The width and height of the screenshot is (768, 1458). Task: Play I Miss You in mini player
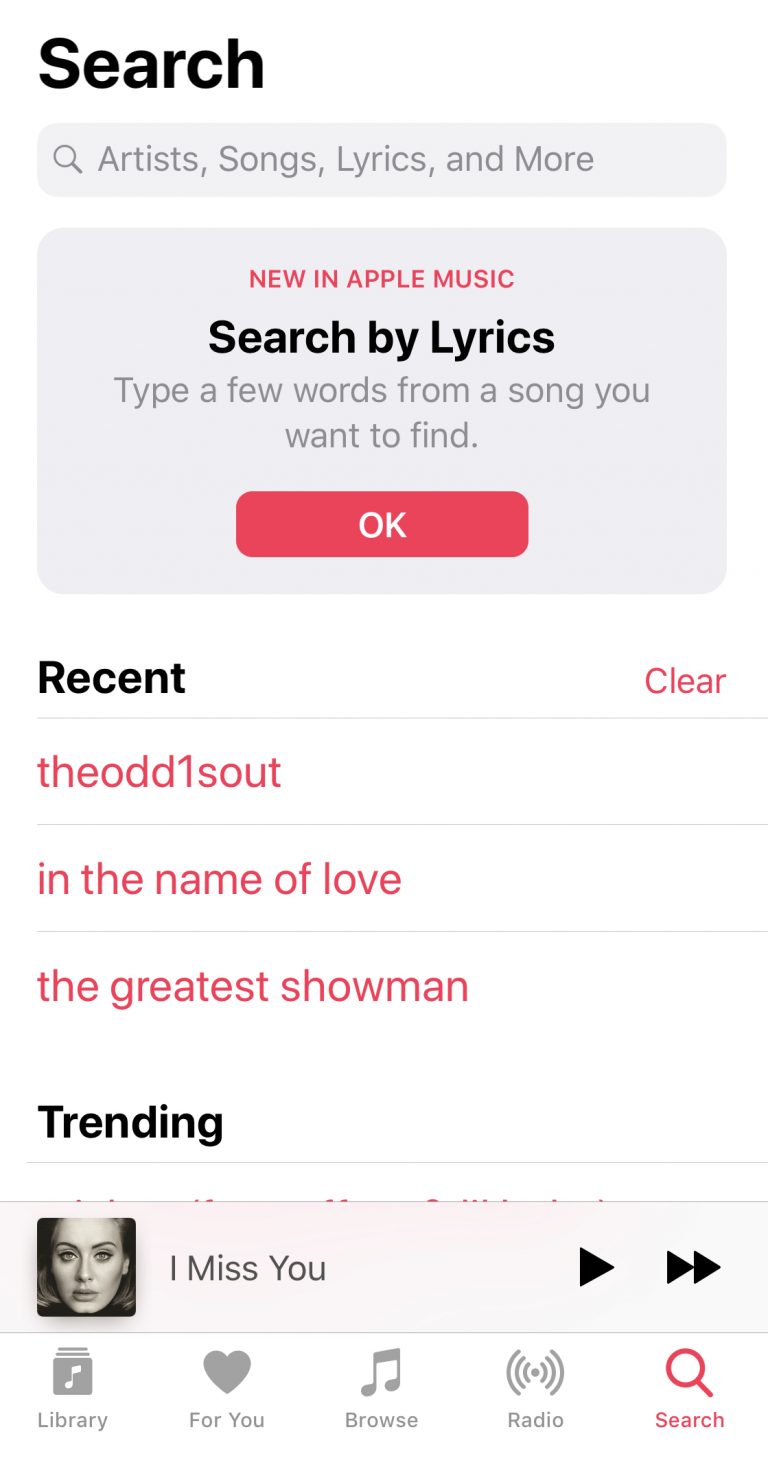(596, 1267)
